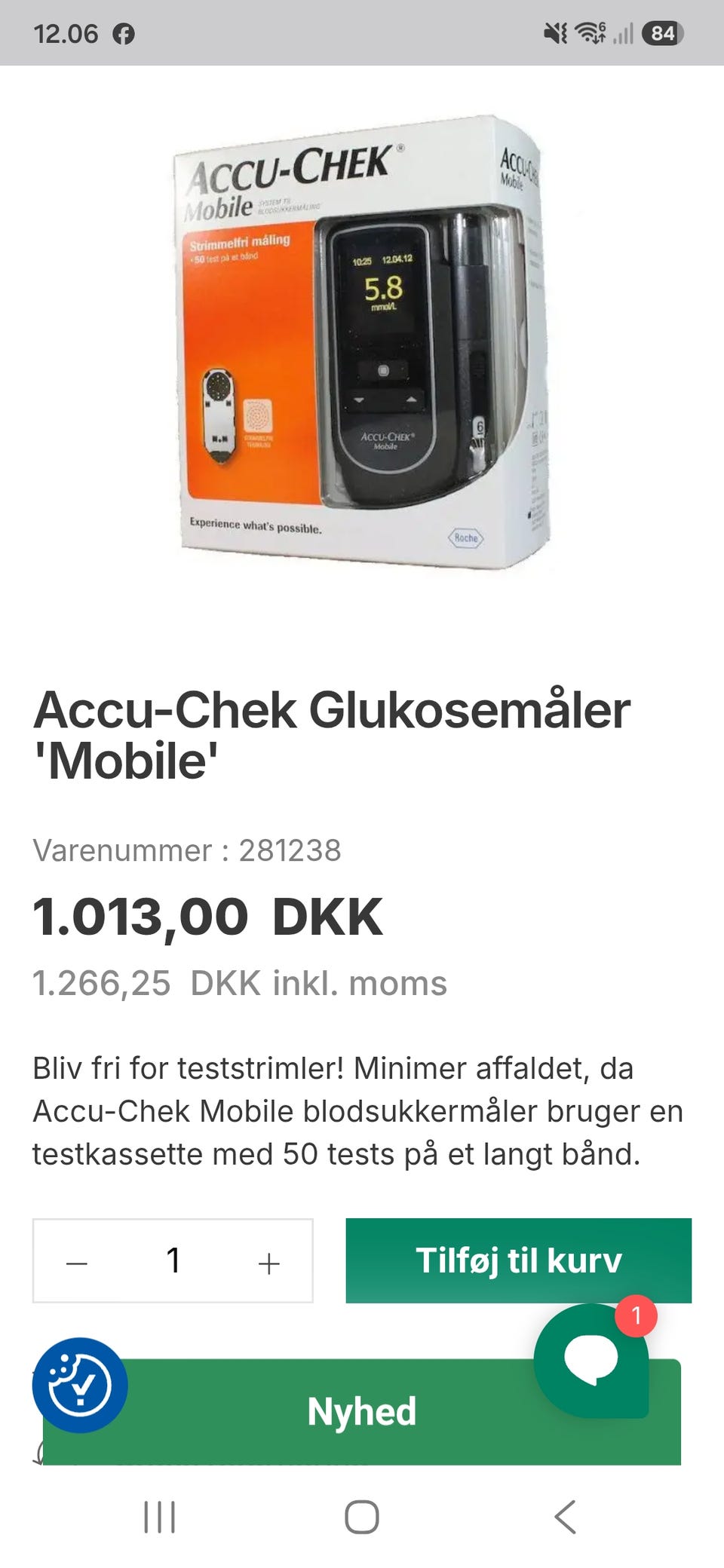
Task: Tap the quantity field showing 1
Action: pos(173,1260)
